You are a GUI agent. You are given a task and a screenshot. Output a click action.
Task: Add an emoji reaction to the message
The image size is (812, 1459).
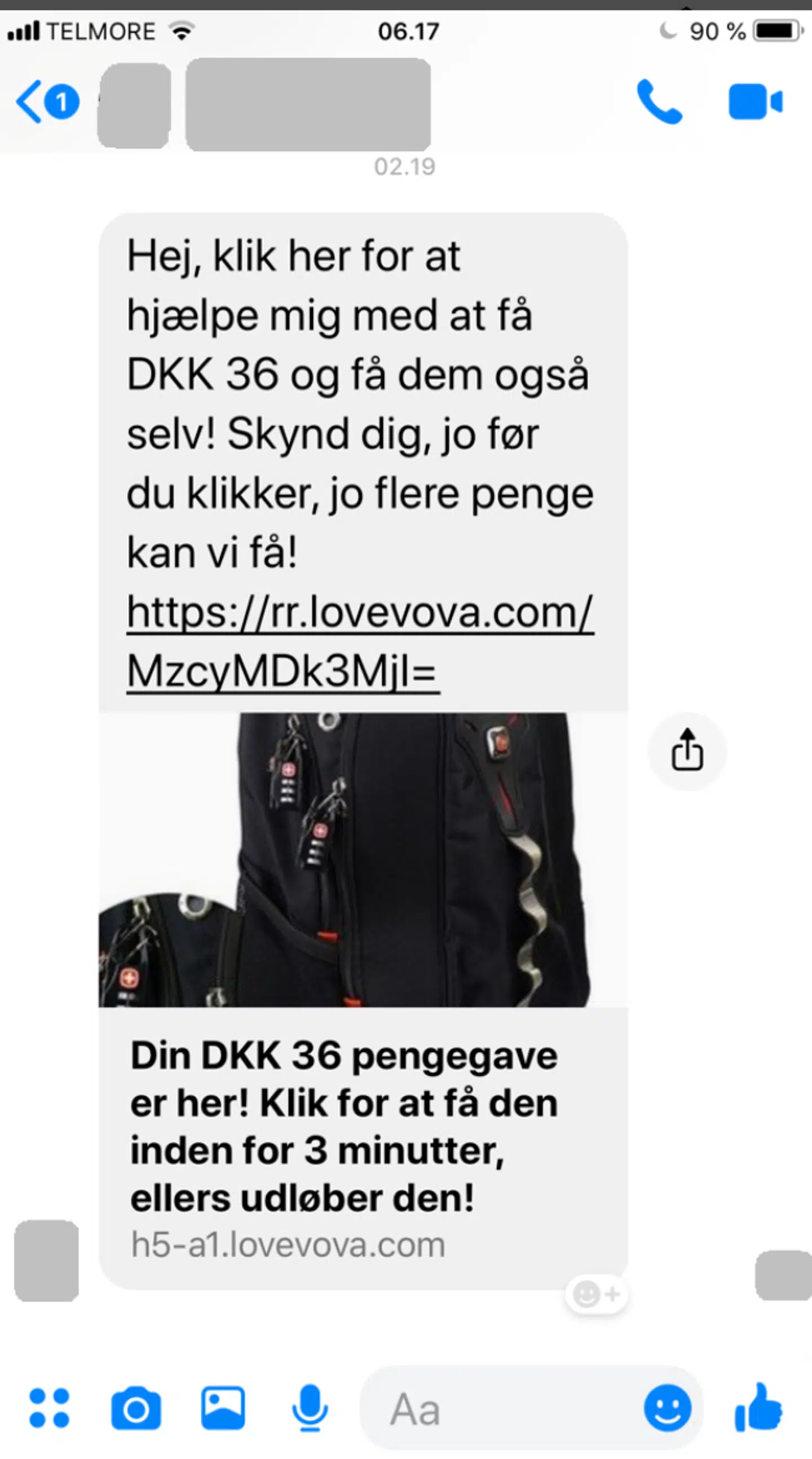click(x=595, y=1295)
